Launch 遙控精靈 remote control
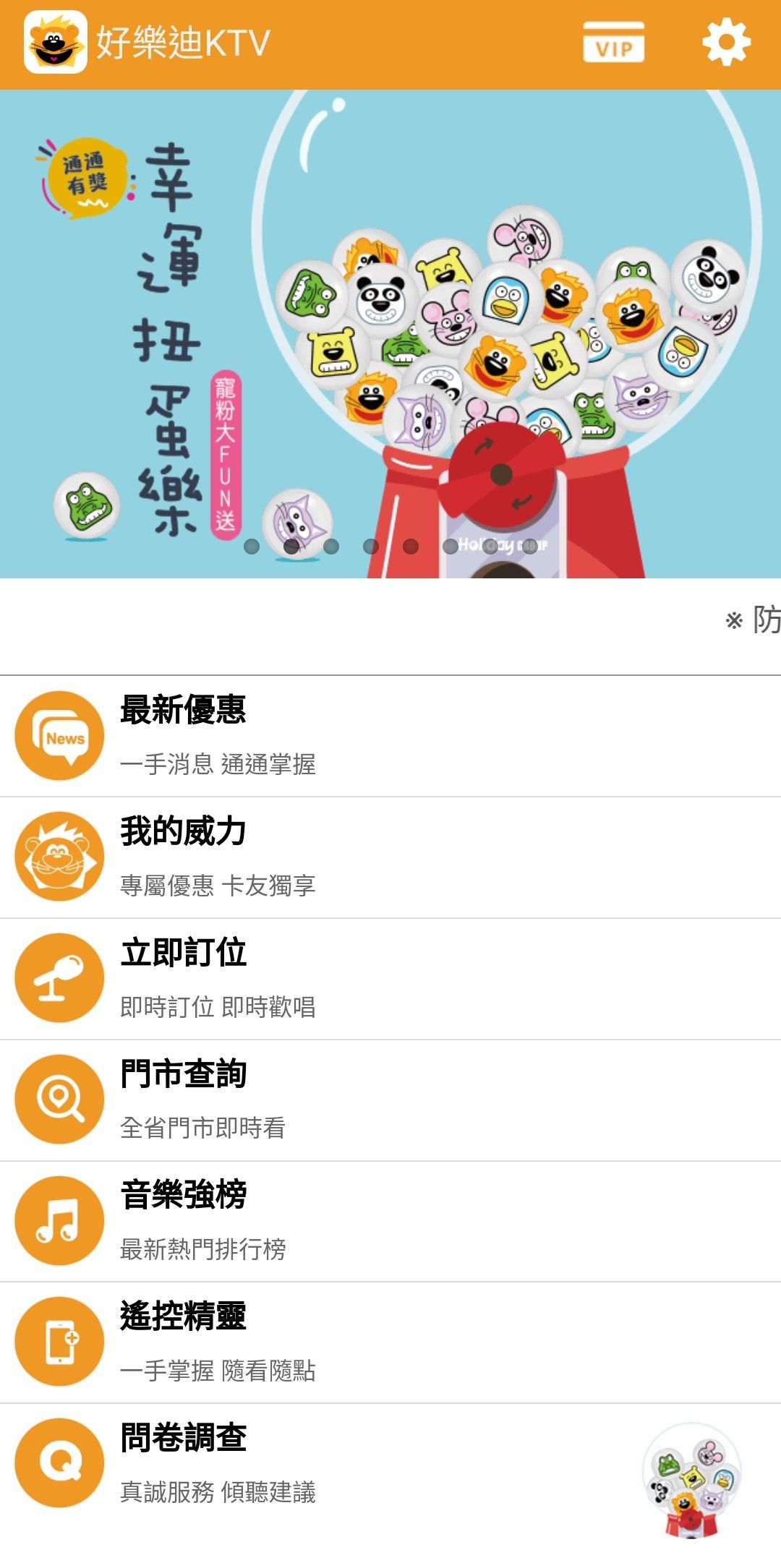Viewport: 781px width, 1568px height. 390,1342
